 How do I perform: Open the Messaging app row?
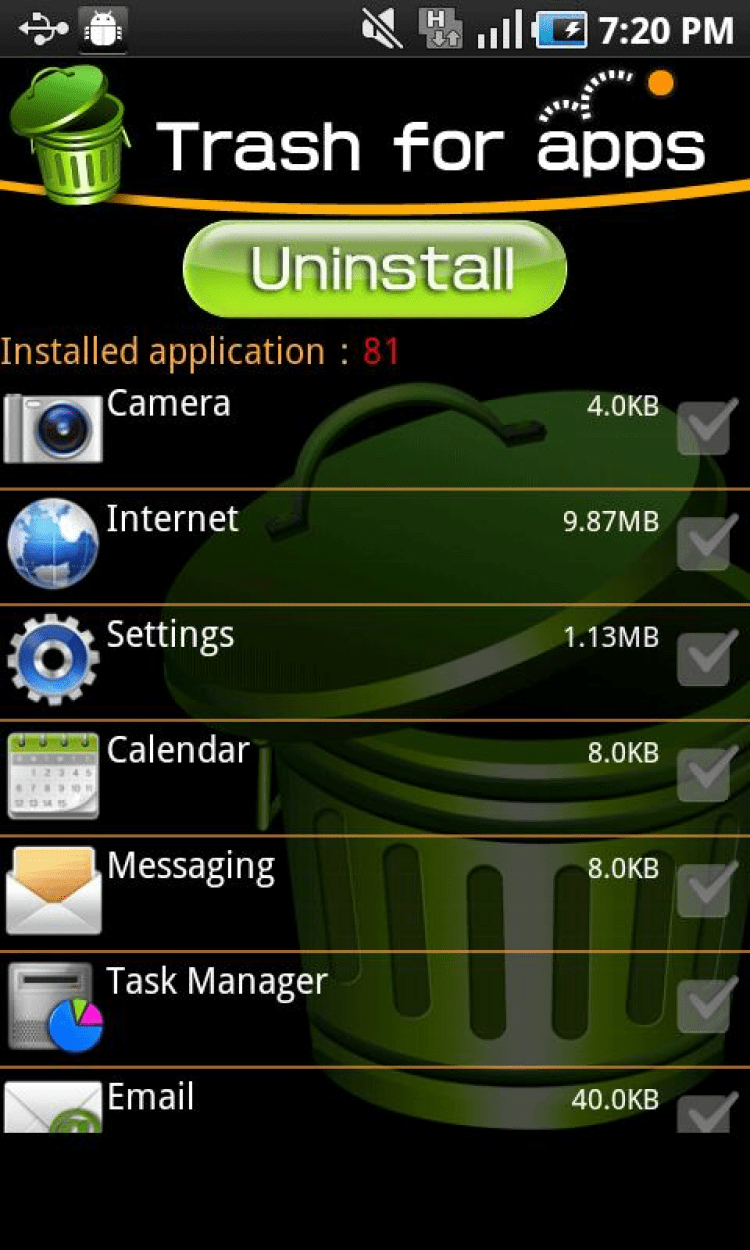(x=300, y=892)
